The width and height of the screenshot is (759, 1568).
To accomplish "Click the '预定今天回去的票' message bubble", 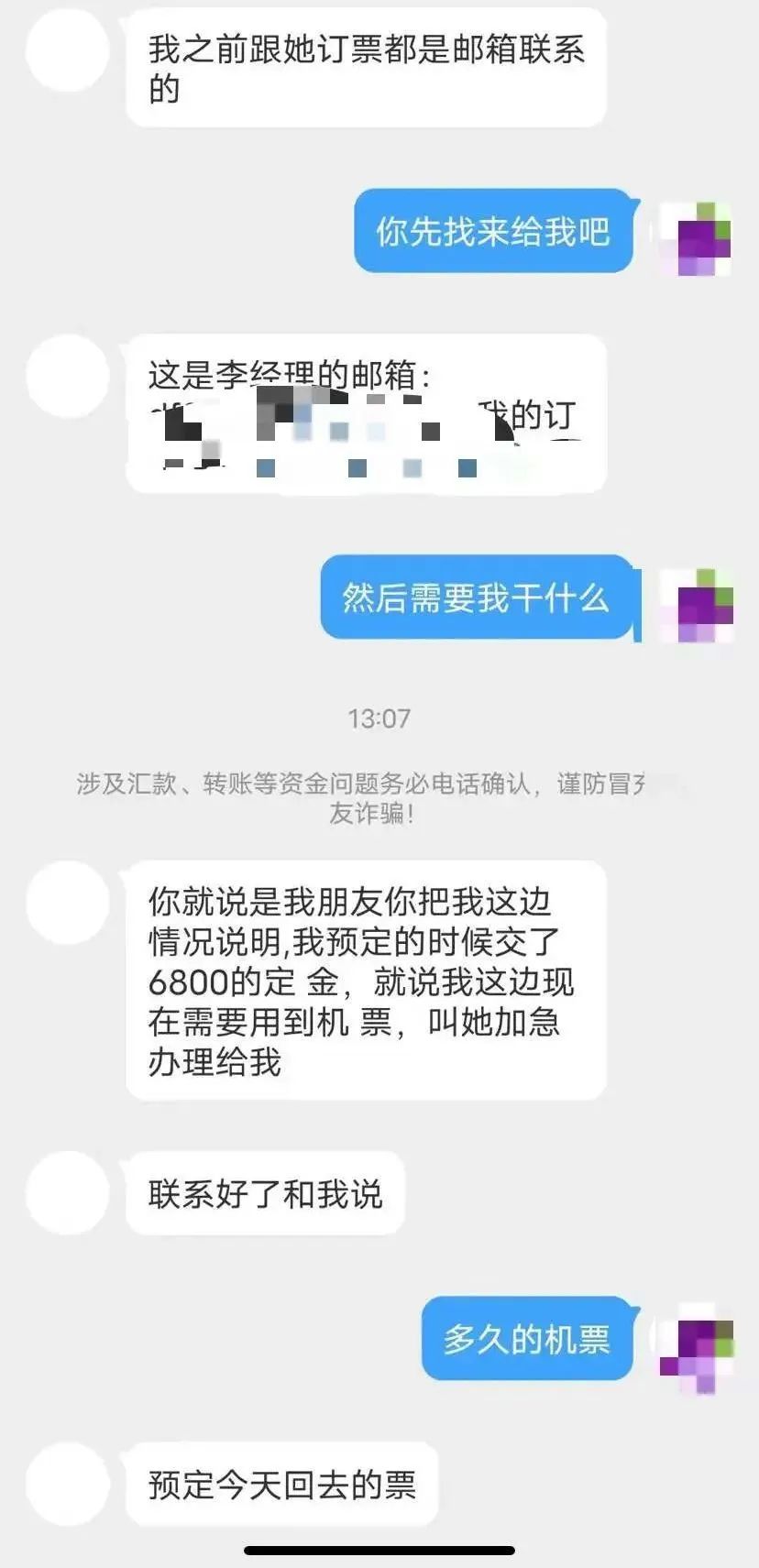I will click(x=280, y=1484).
